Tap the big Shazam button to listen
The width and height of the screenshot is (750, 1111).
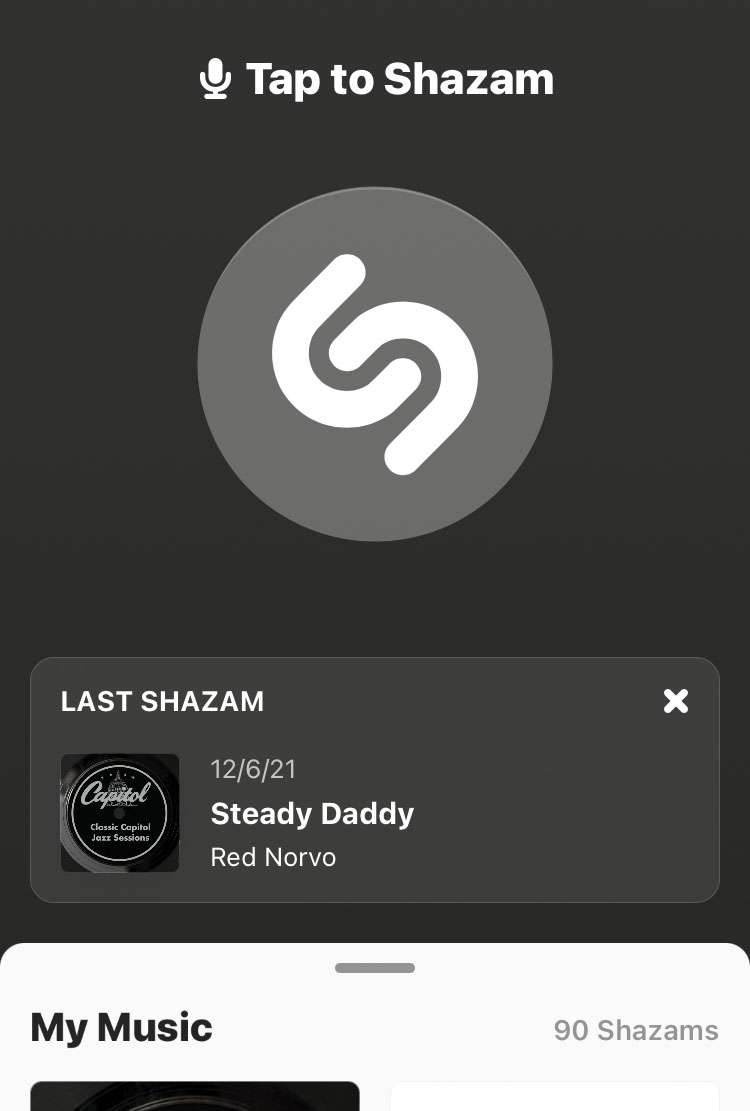tap(374, 364)
